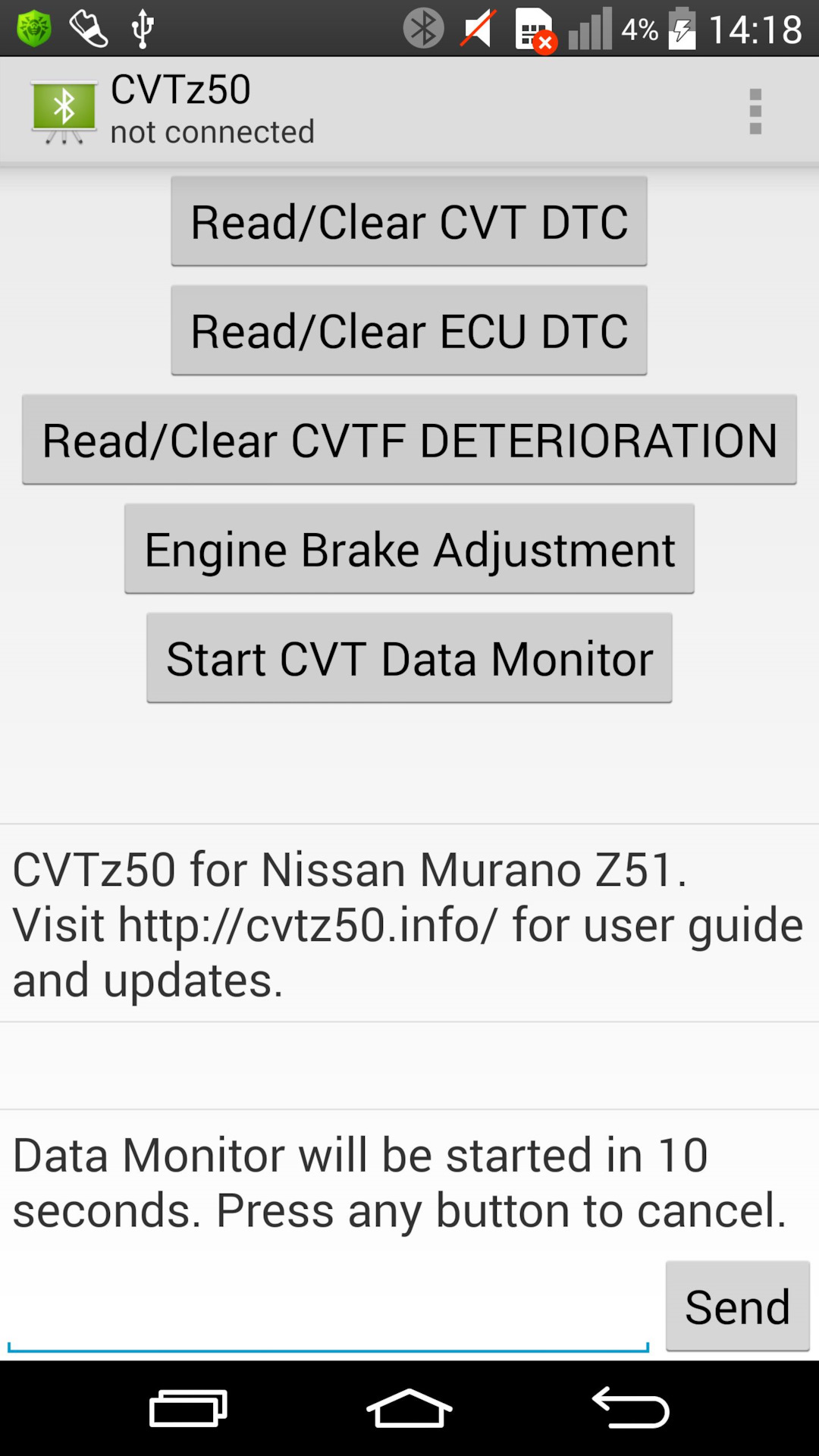Go back using the system back button
The width and height of the screenshot is (819, 1456).
click(630, 1409)
